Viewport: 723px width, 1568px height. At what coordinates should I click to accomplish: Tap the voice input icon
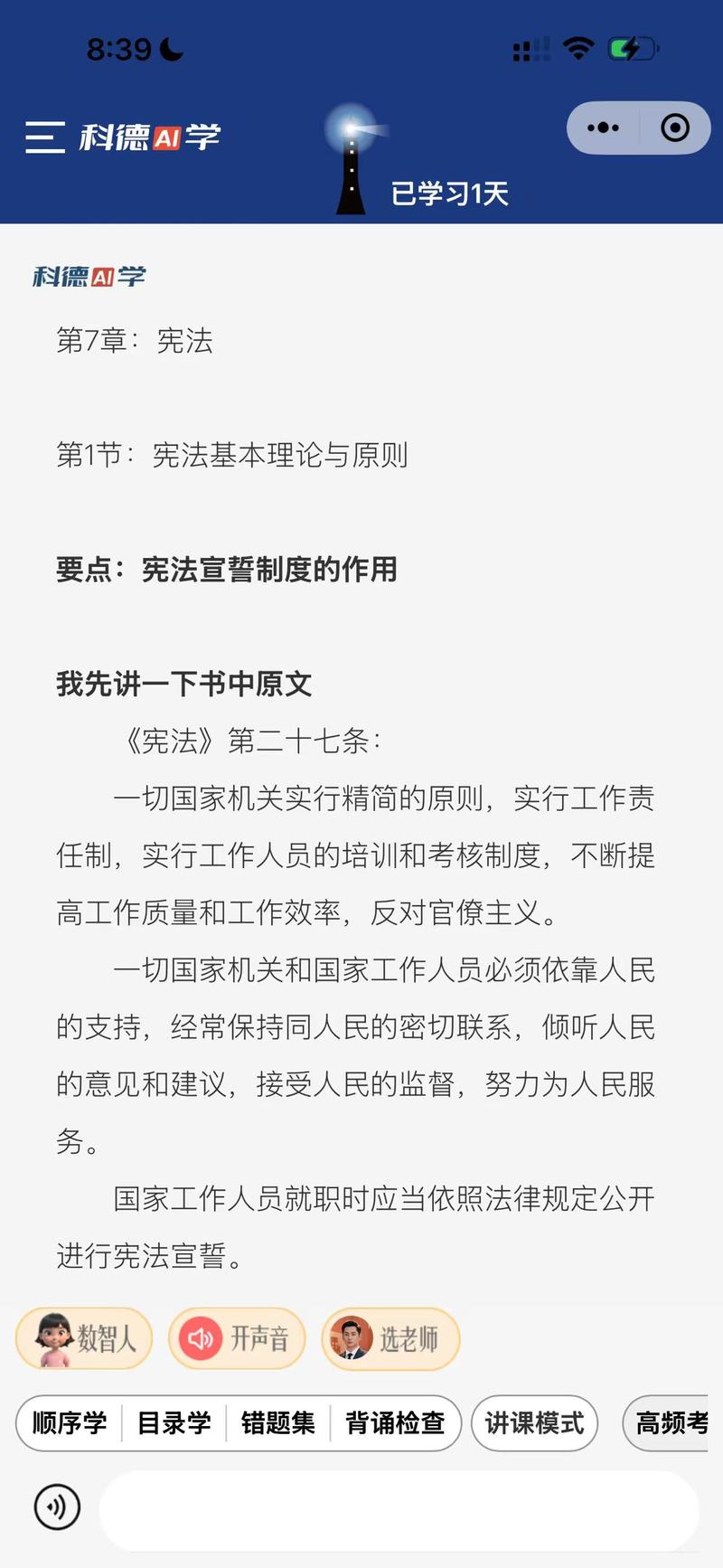pos(57,1507)
